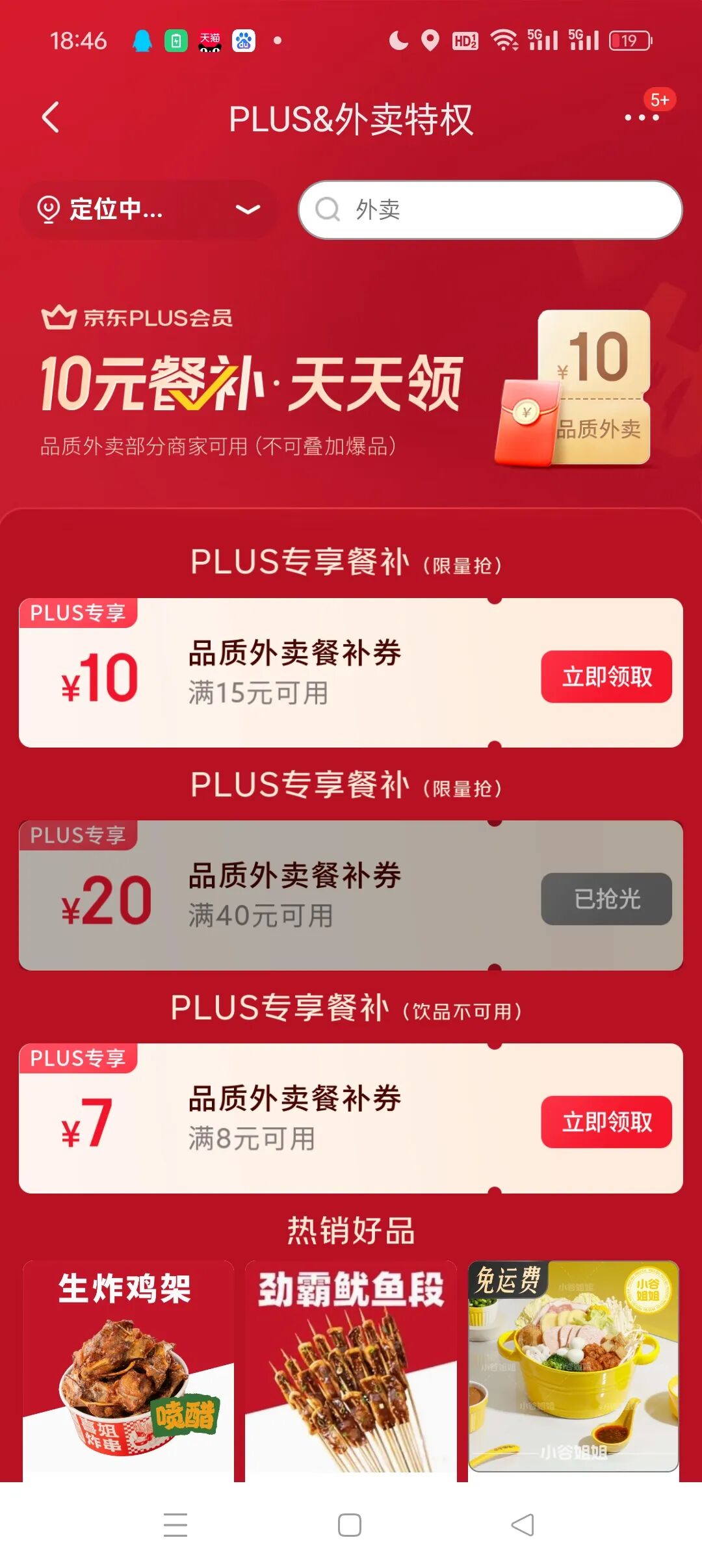
Task: Click the magnifier icon in the search bar
Action: coord(329,210)
